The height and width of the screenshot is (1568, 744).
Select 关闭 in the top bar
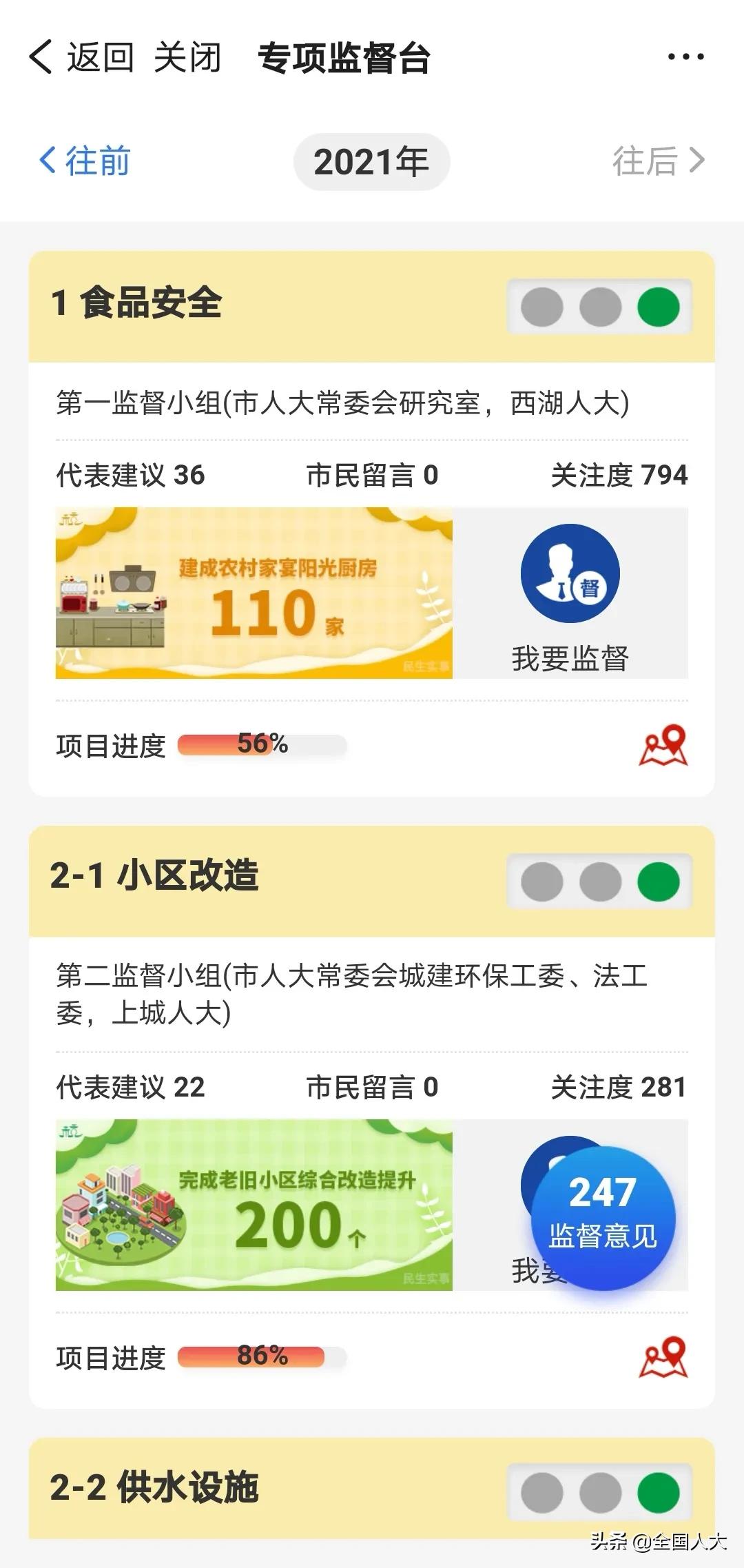click(x=187, y=57)
